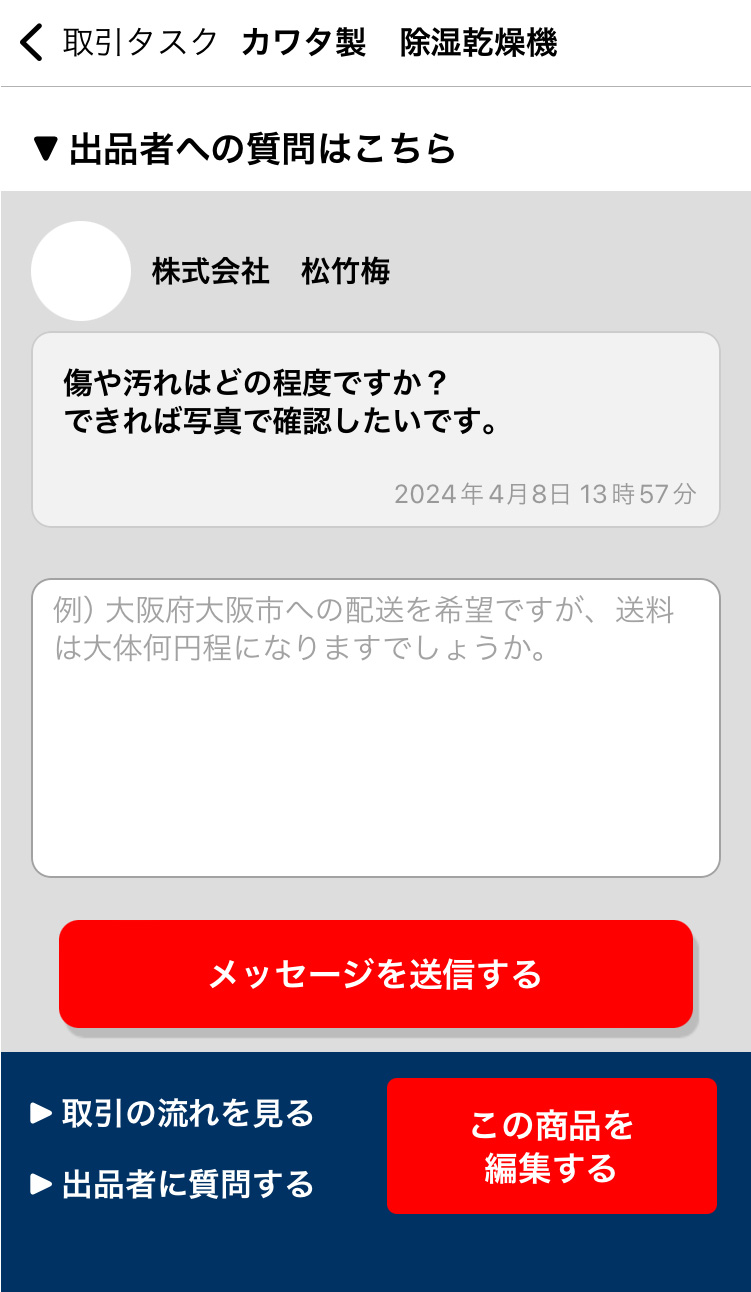Focus the question message text box
Image resolution: width=751 pixels, height=1292 pixels.
click(x=375, y=727)
